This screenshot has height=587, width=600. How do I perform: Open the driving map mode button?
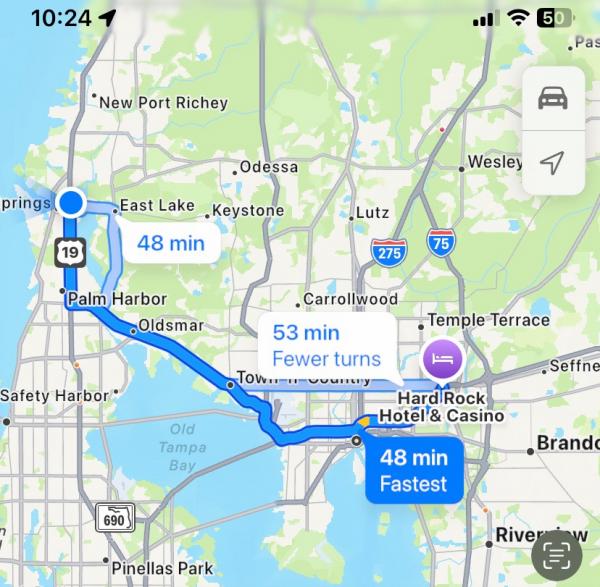pos(553,98)
